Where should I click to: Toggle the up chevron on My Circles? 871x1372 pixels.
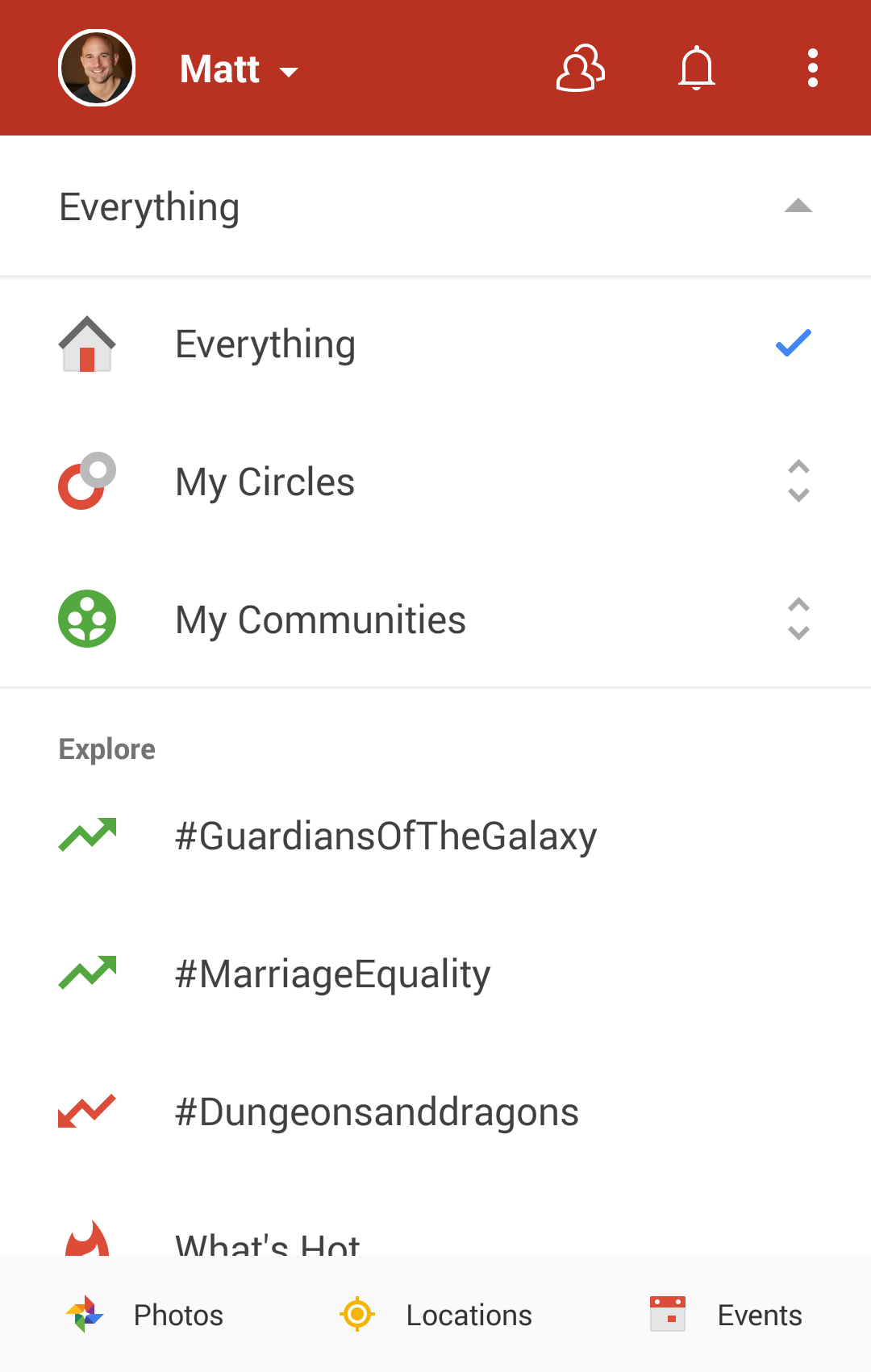[x=798, y=468]
